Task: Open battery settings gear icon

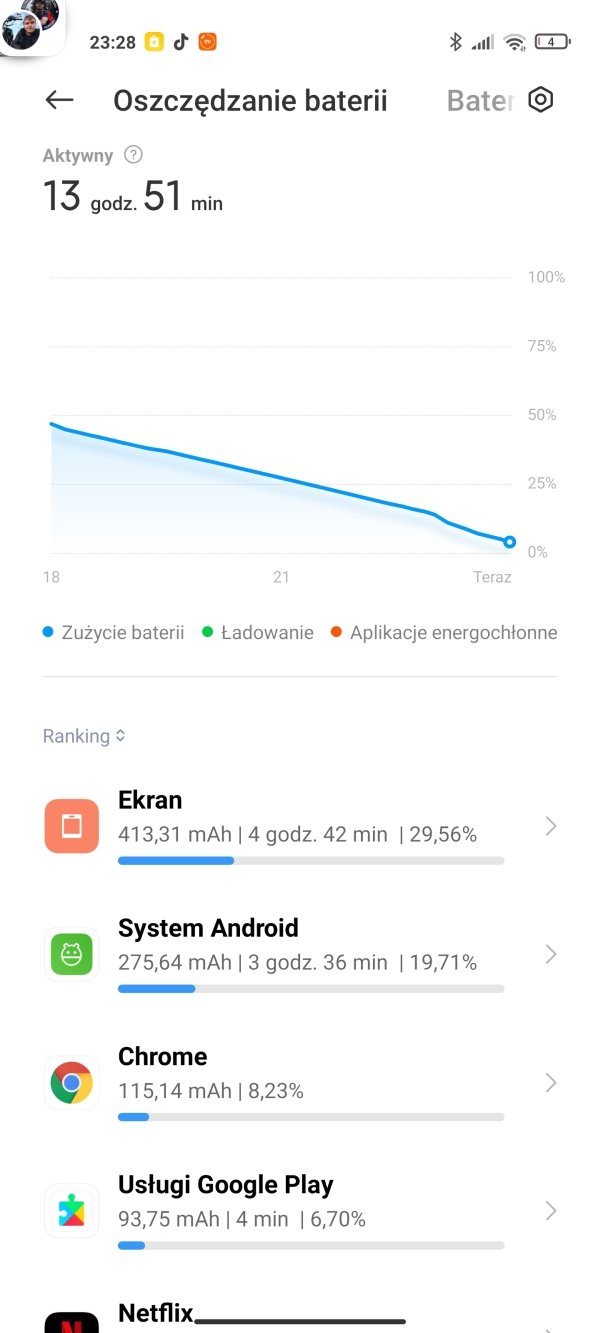Action: (x=541, y=100)
